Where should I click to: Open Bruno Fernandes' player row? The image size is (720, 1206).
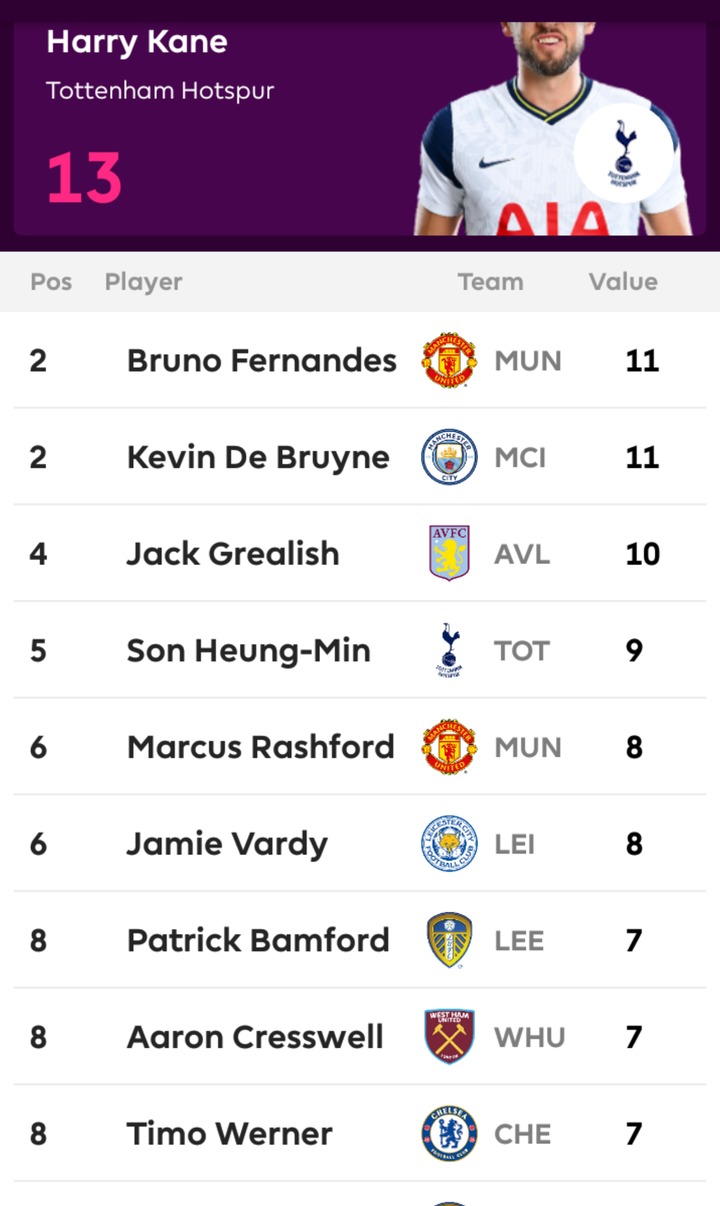click(x=360, y=360)
